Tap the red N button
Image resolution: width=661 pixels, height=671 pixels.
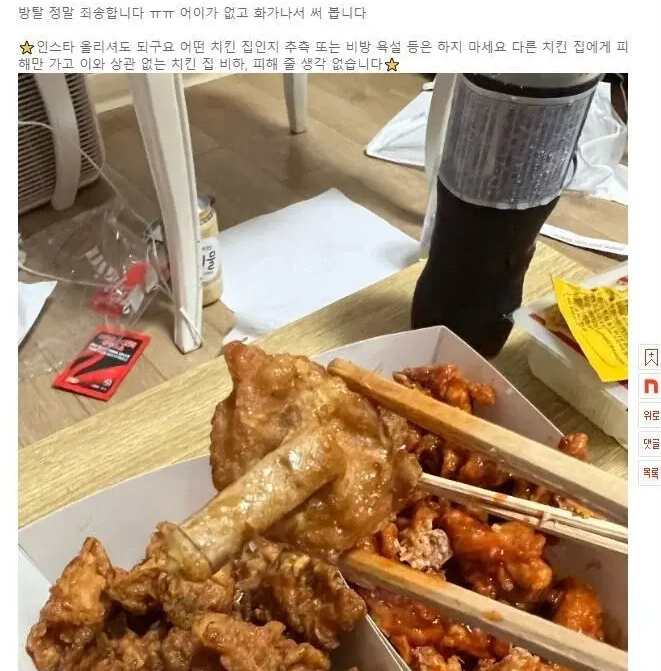(x=650, y=386)
